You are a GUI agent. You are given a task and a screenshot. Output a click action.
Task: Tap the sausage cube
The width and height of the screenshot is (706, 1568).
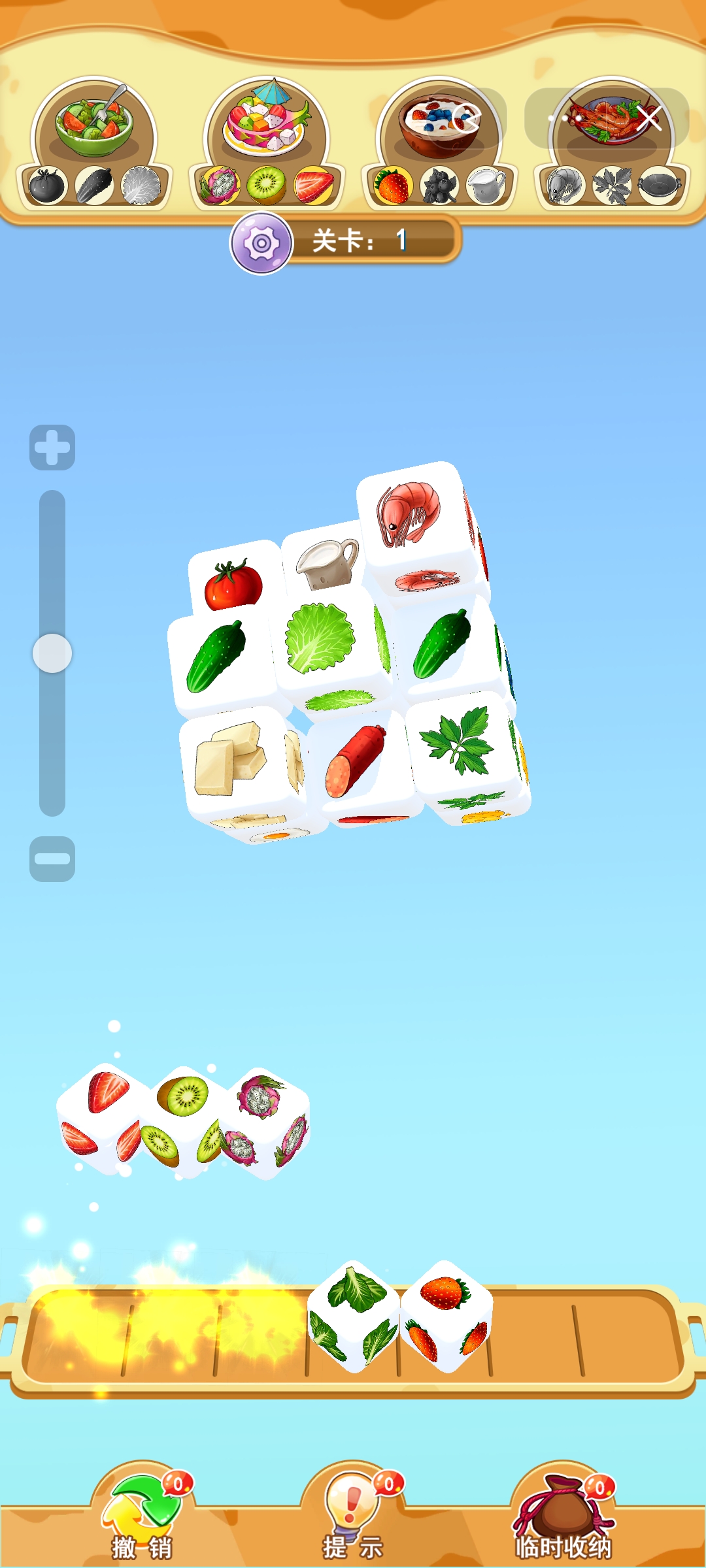356,761
